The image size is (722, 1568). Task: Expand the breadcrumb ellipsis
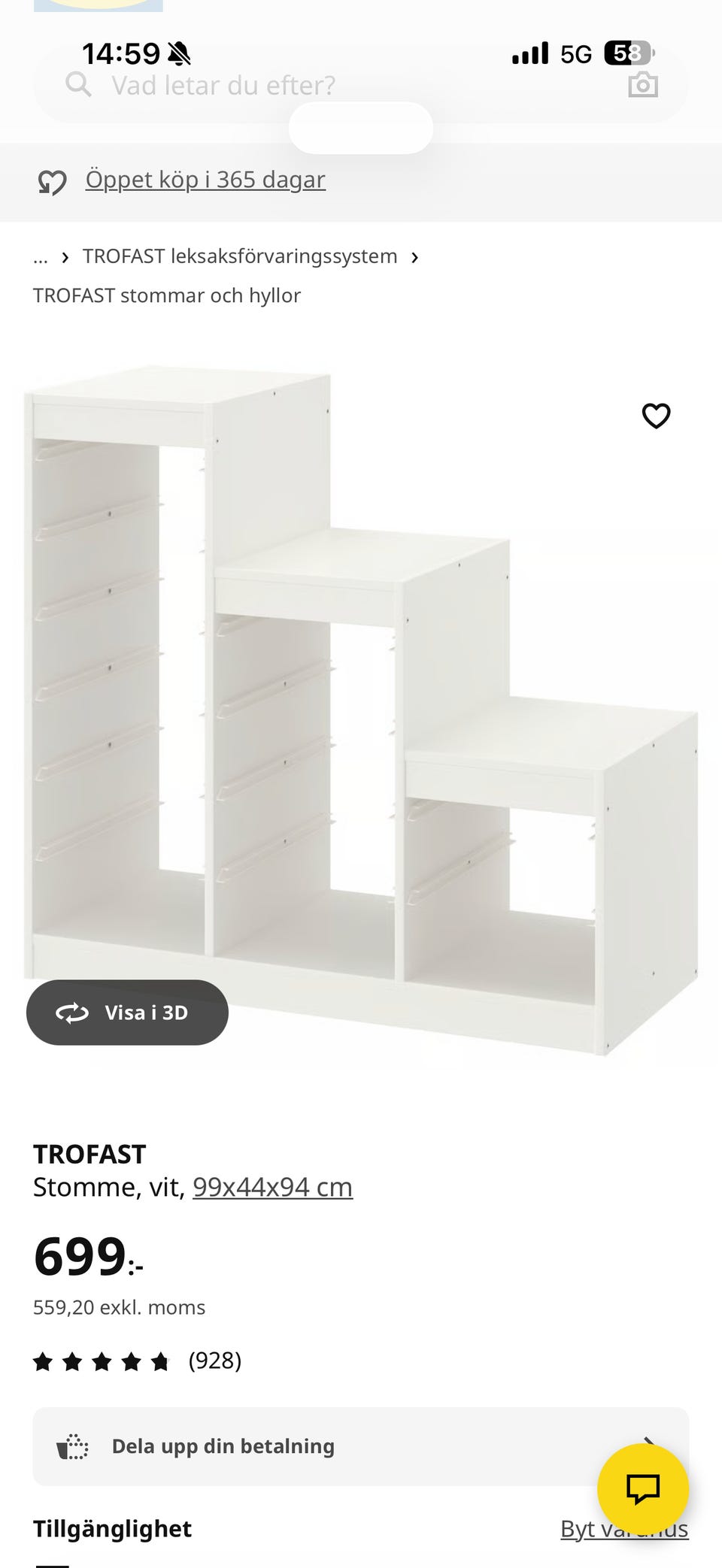point(41,257)
